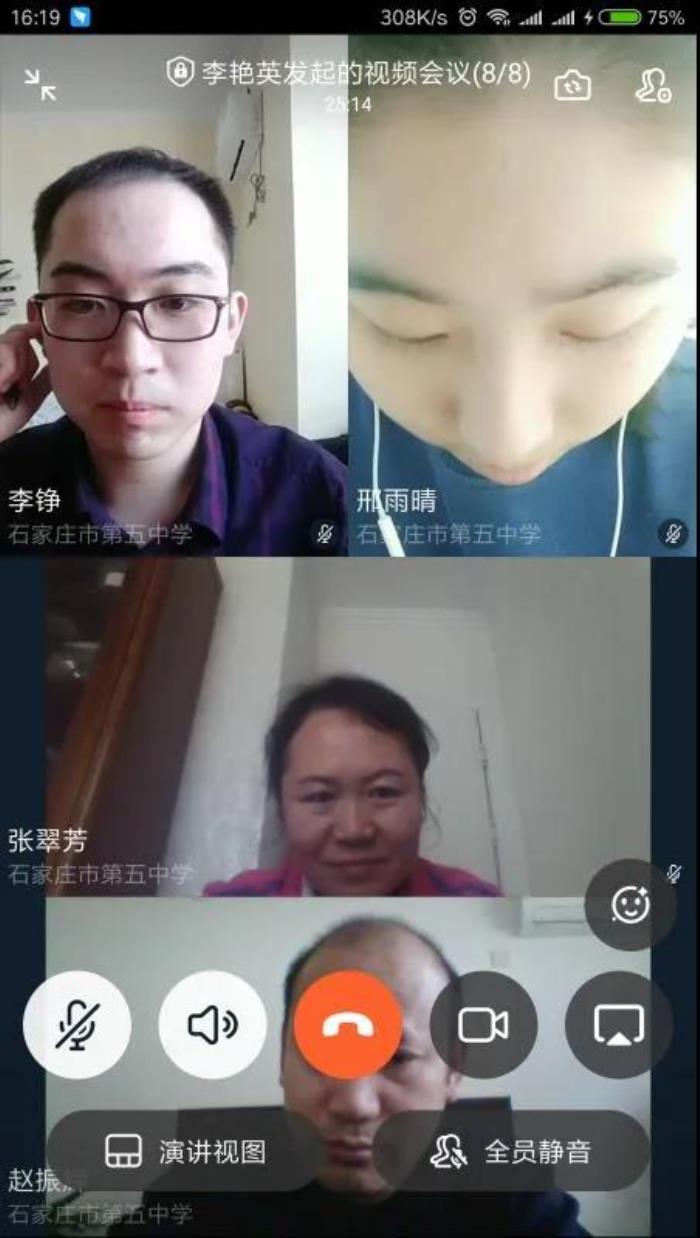Mute everyone with 全员静音

(x=512, y=1151)
